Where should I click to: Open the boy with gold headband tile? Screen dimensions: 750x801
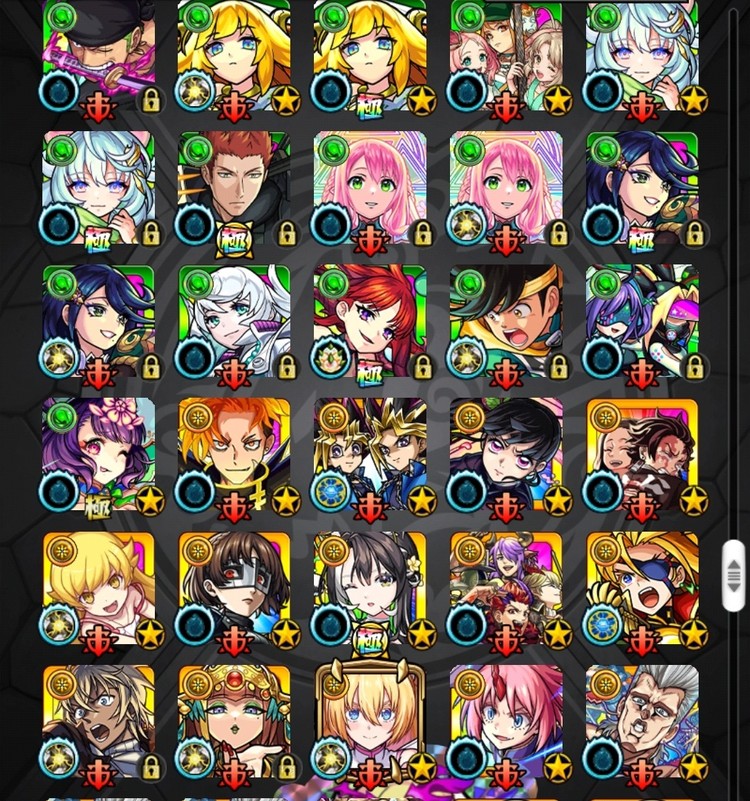tap(506, 320)
